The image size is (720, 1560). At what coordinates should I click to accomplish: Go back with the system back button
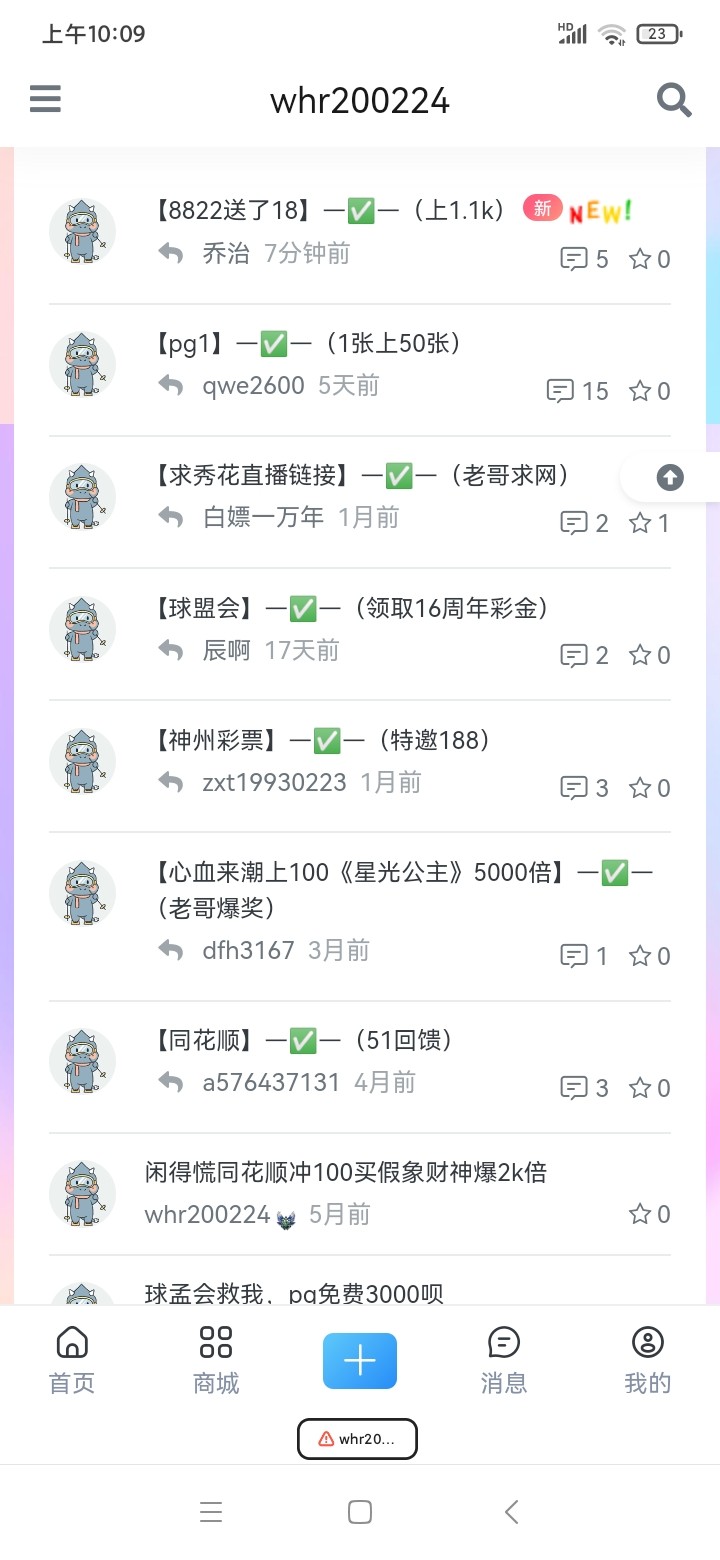511,1512
